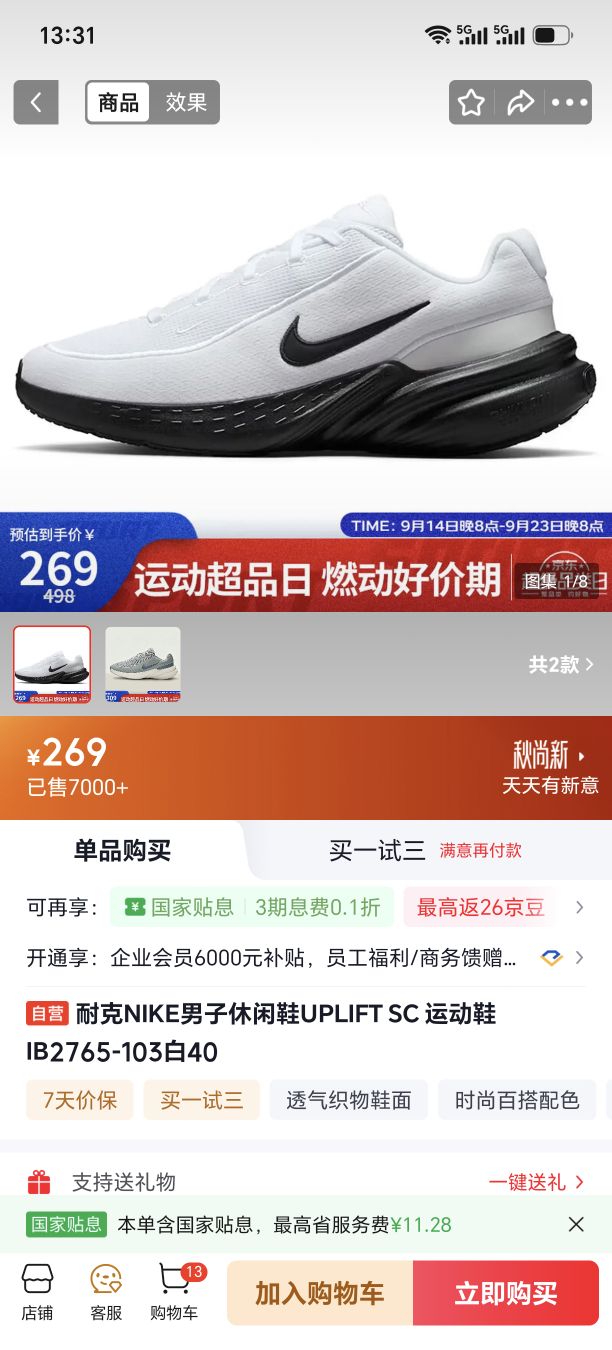Open the three-dot overflow menu

point(570,102)
